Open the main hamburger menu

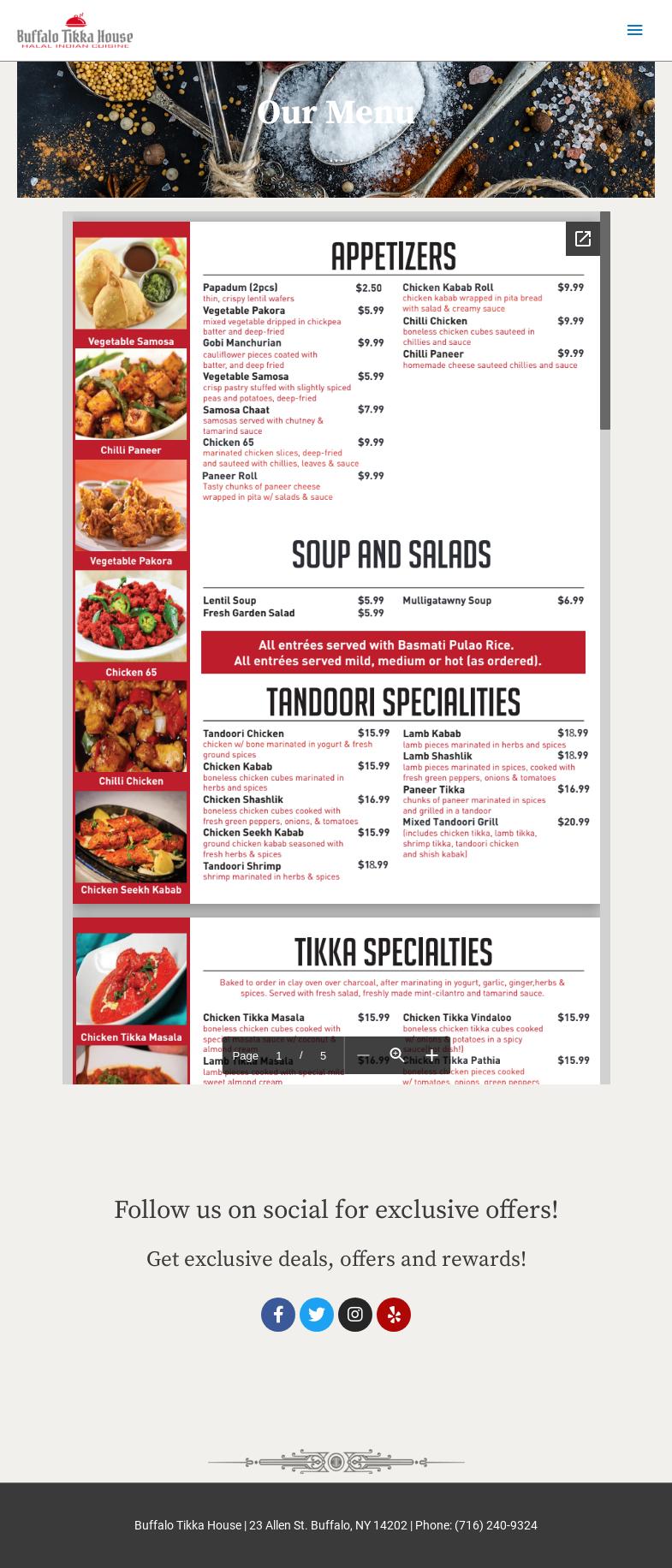click(x=634, y=31)
